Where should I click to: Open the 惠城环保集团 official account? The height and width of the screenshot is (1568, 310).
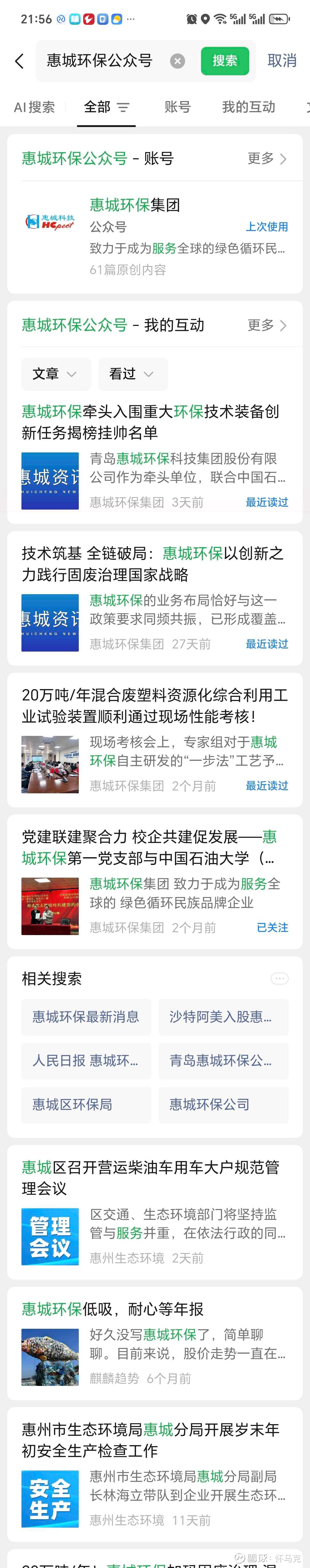tap(154, 236)
